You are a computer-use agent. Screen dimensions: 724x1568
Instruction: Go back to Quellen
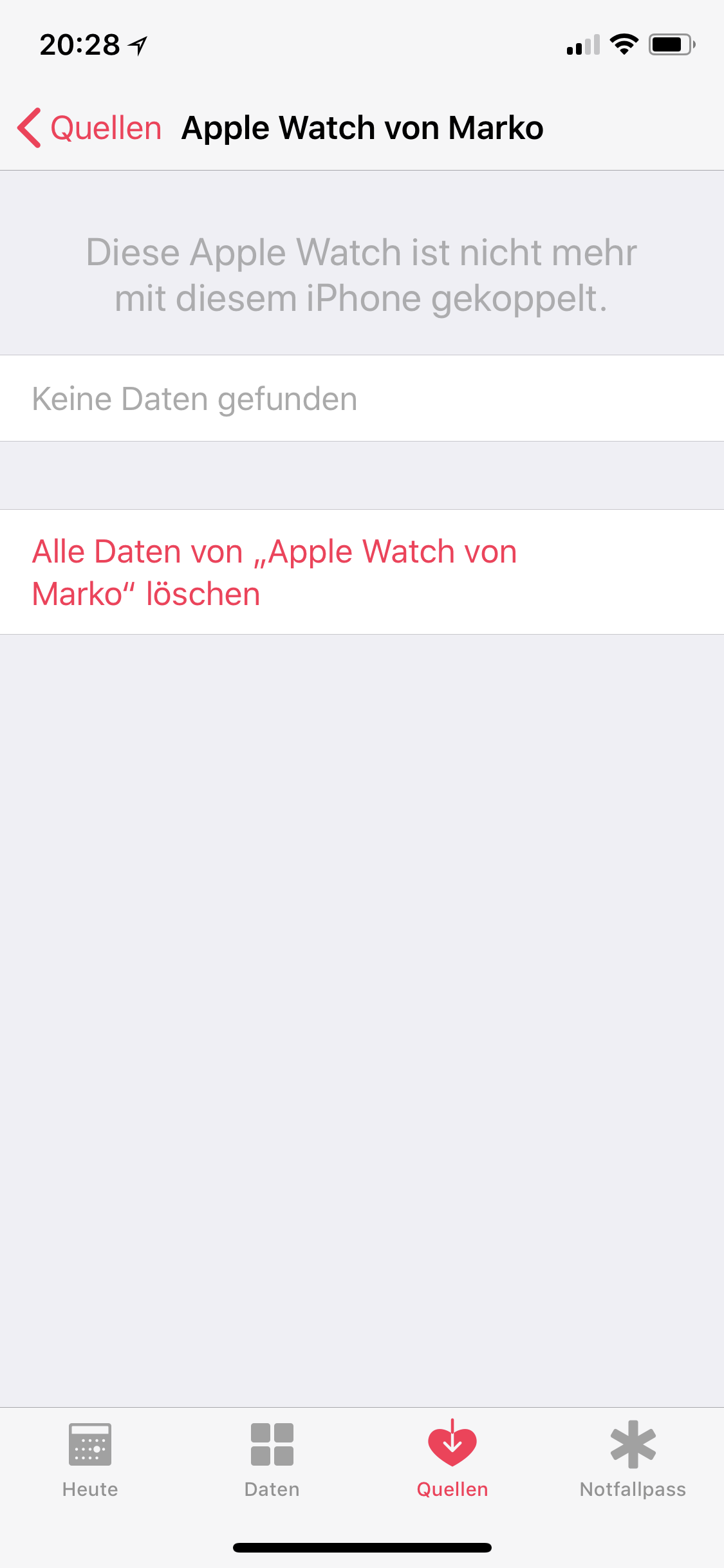[90, 128]
